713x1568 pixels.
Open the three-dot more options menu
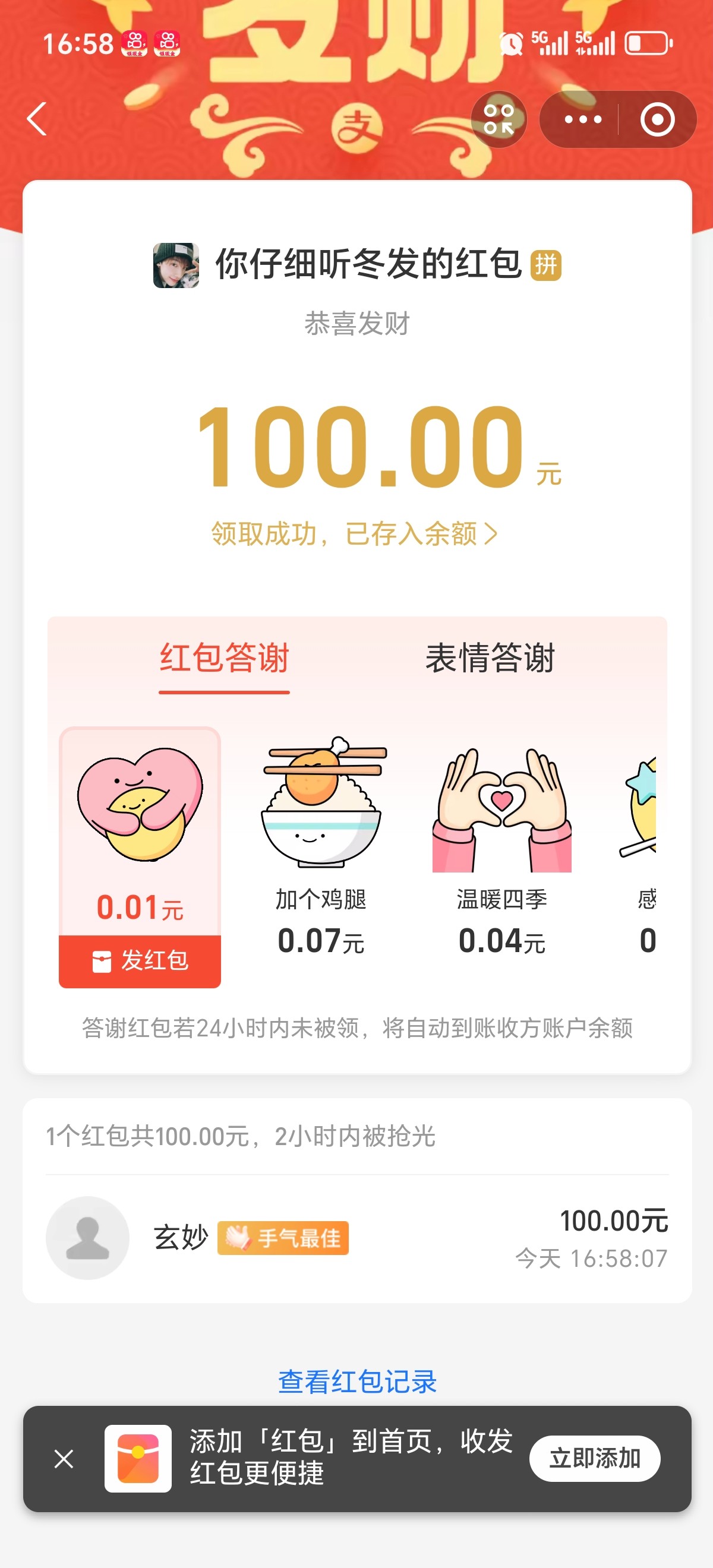[x=582, y=119]
